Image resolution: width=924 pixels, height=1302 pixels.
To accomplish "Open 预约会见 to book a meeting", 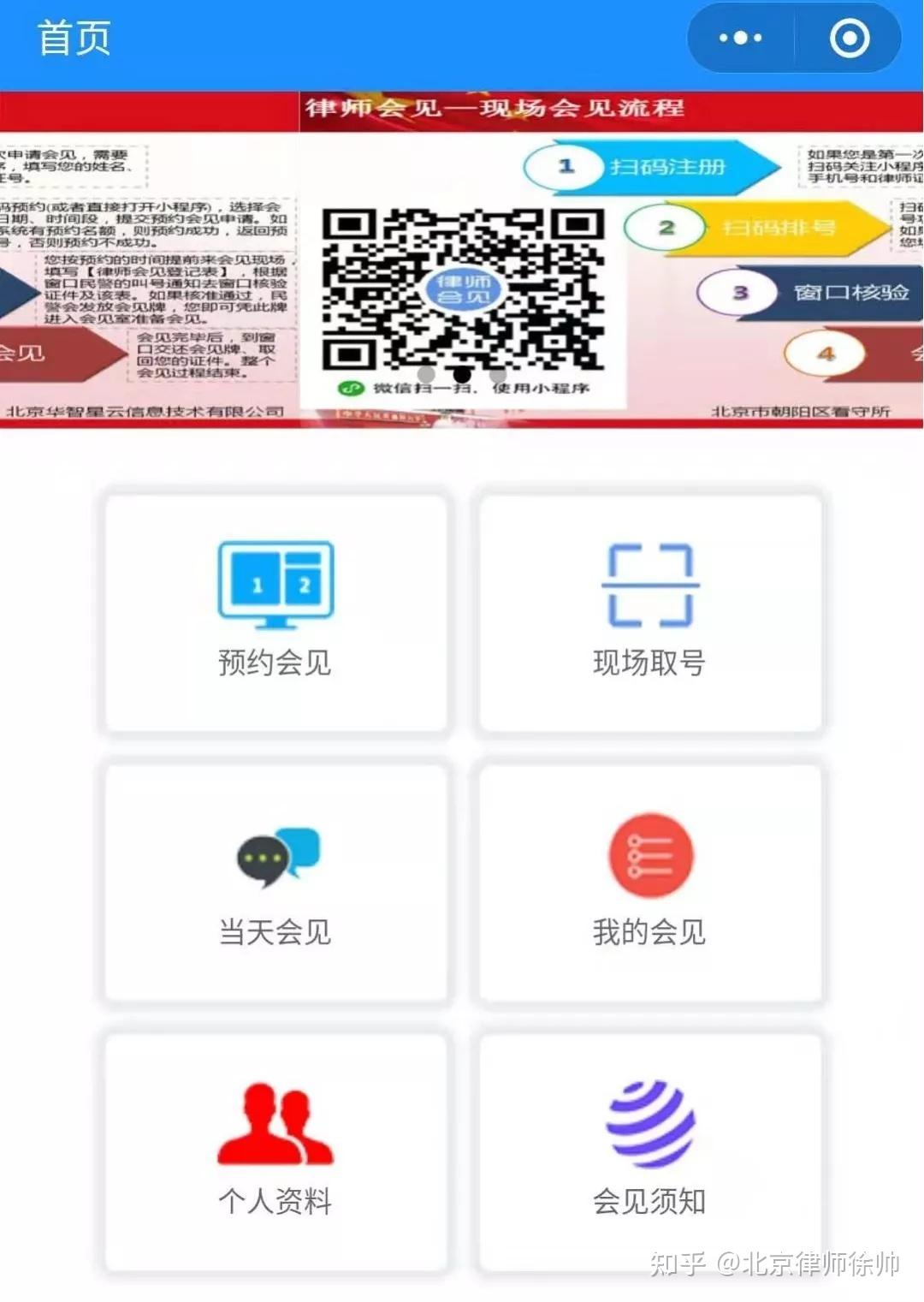I will [x=275, y=612].
